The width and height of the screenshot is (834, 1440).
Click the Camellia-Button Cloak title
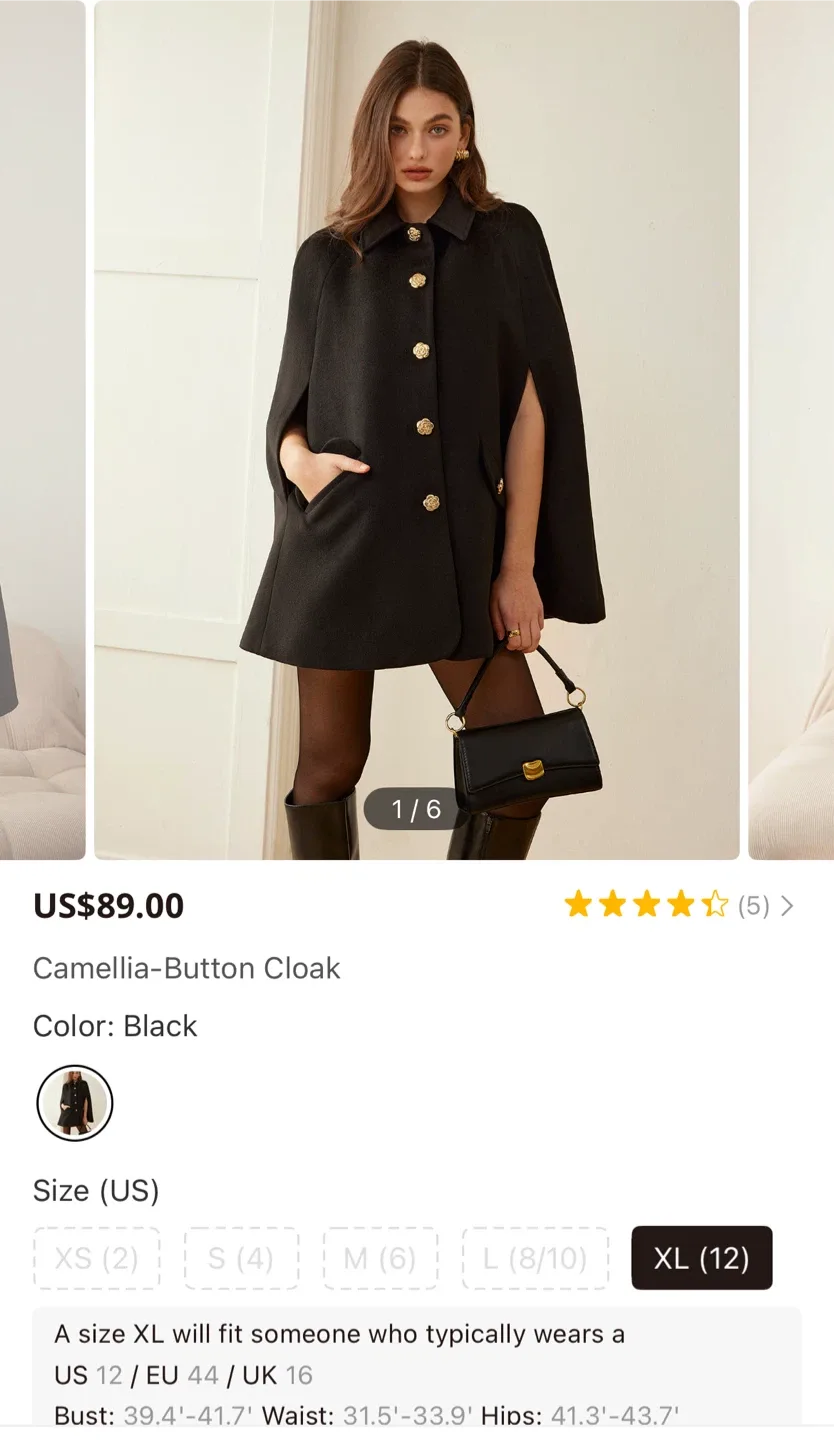(187, 967)
